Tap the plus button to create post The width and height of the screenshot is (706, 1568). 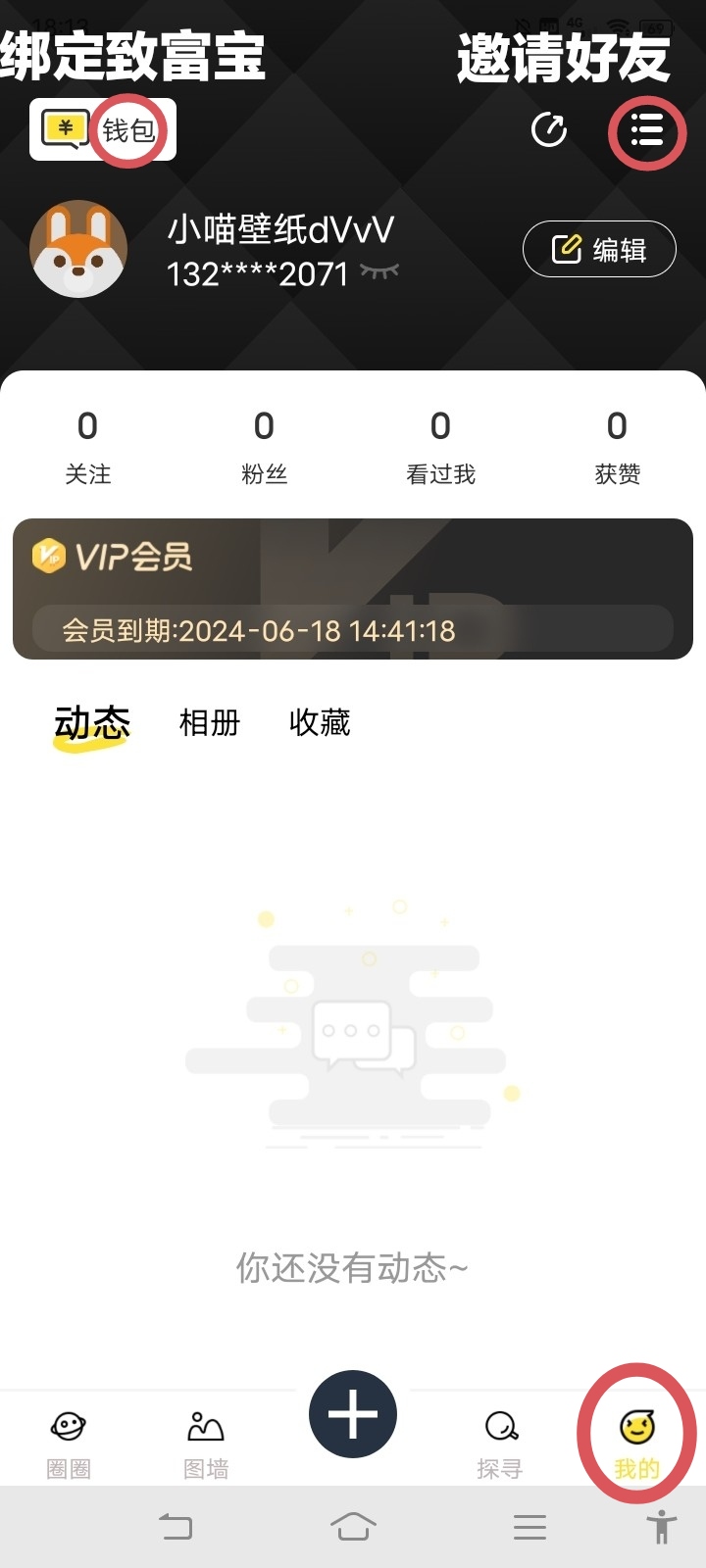(353, 1414)
